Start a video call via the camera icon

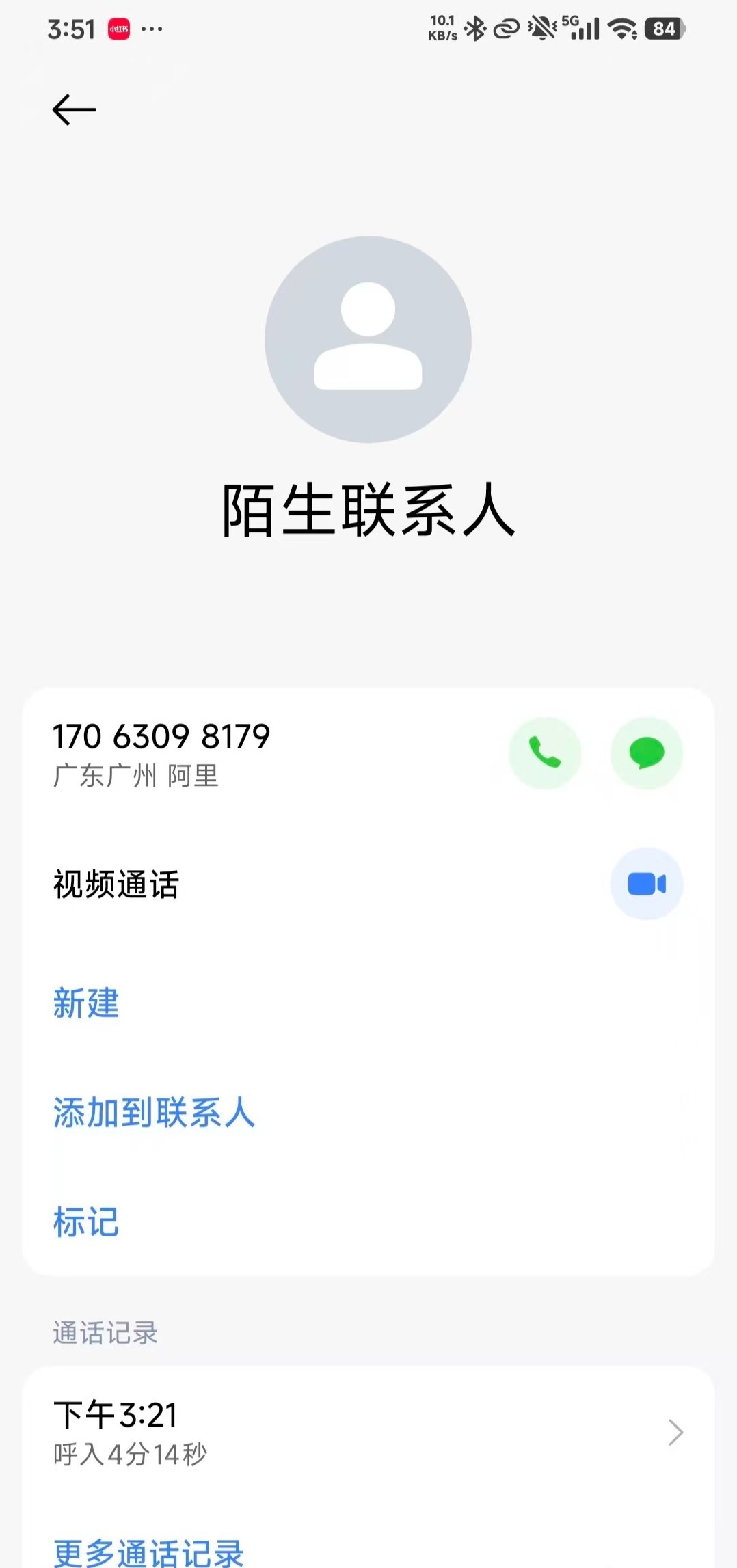tap(646, 884)
